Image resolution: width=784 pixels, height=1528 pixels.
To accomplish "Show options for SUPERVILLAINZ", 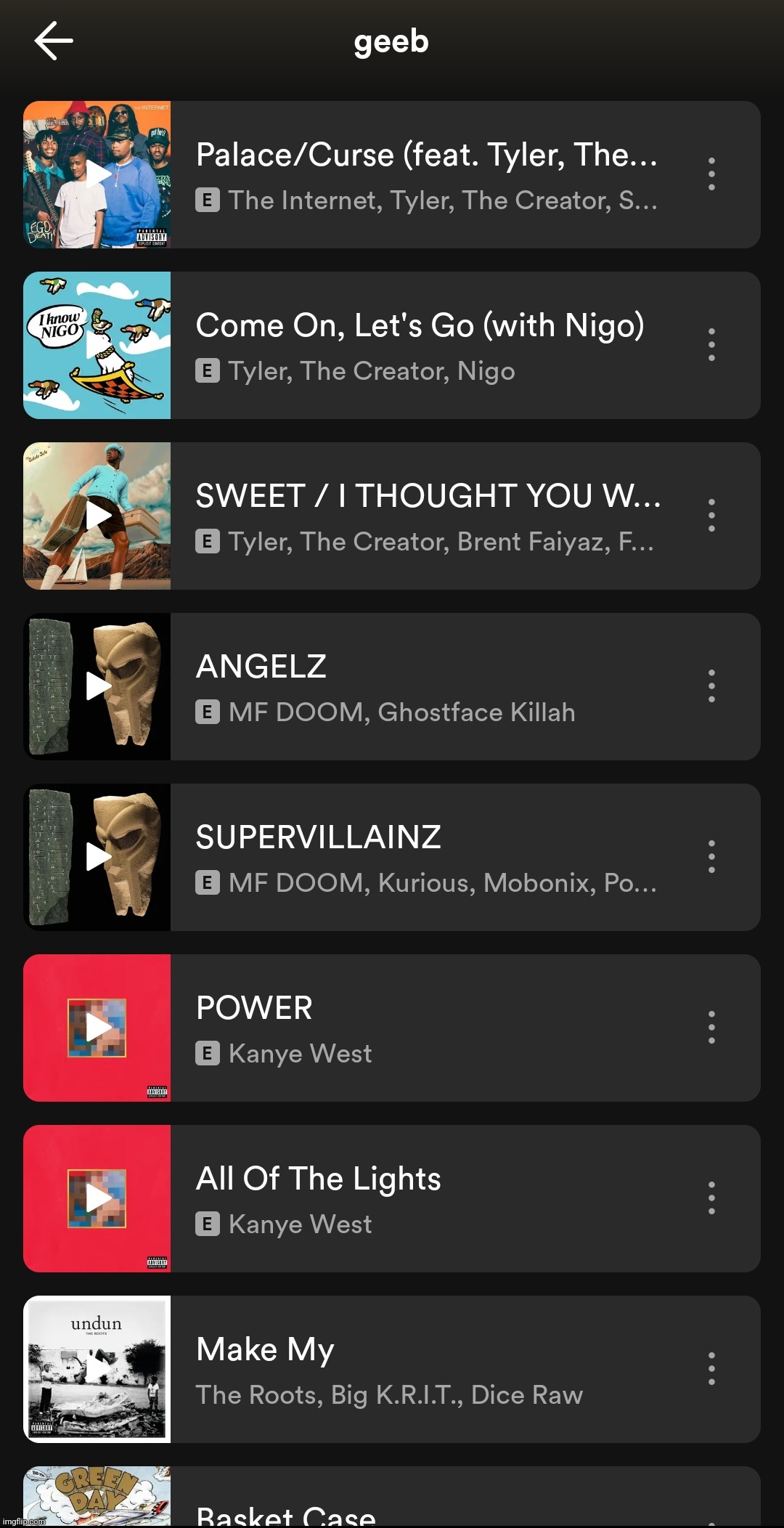I will [x=711, y=857].
